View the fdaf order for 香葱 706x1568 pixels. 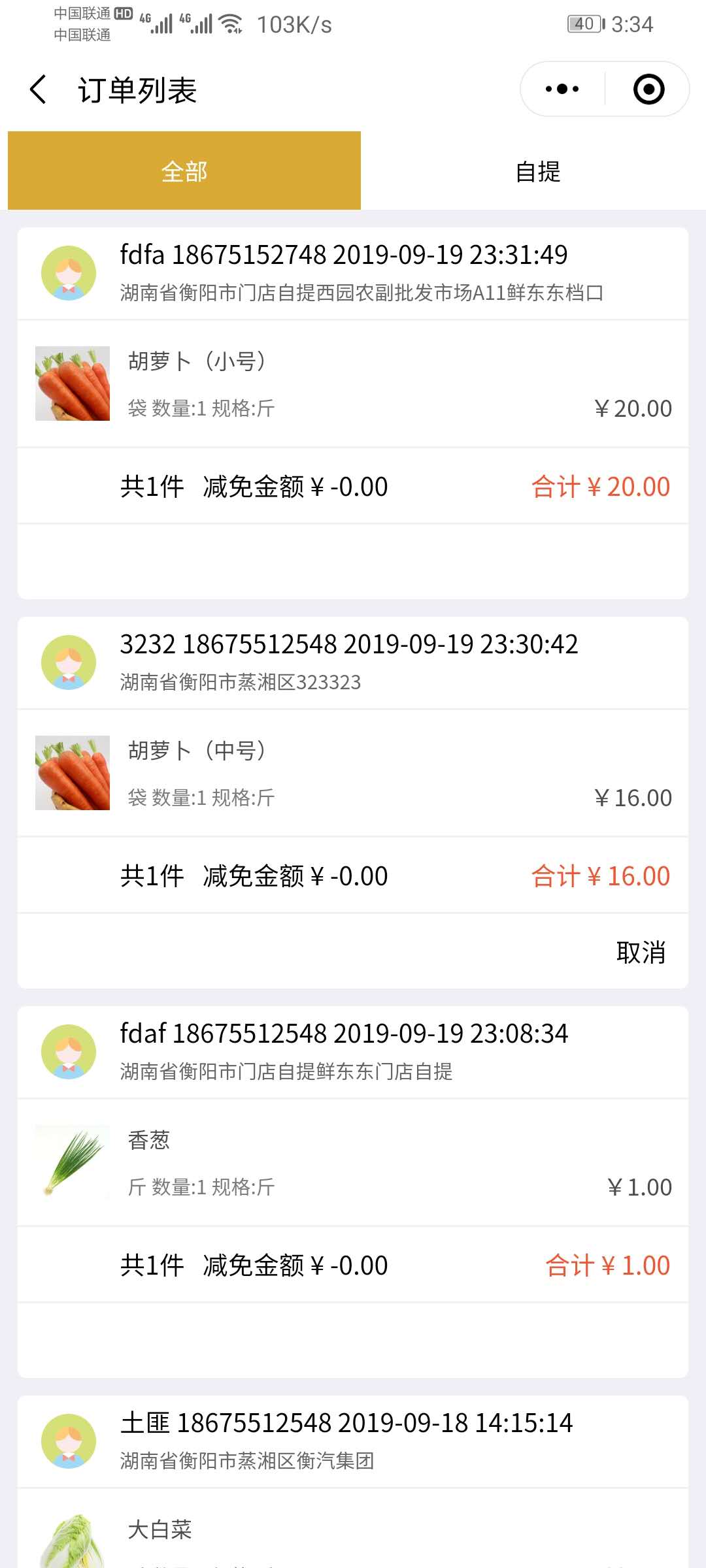click(x=353, y=1162)
